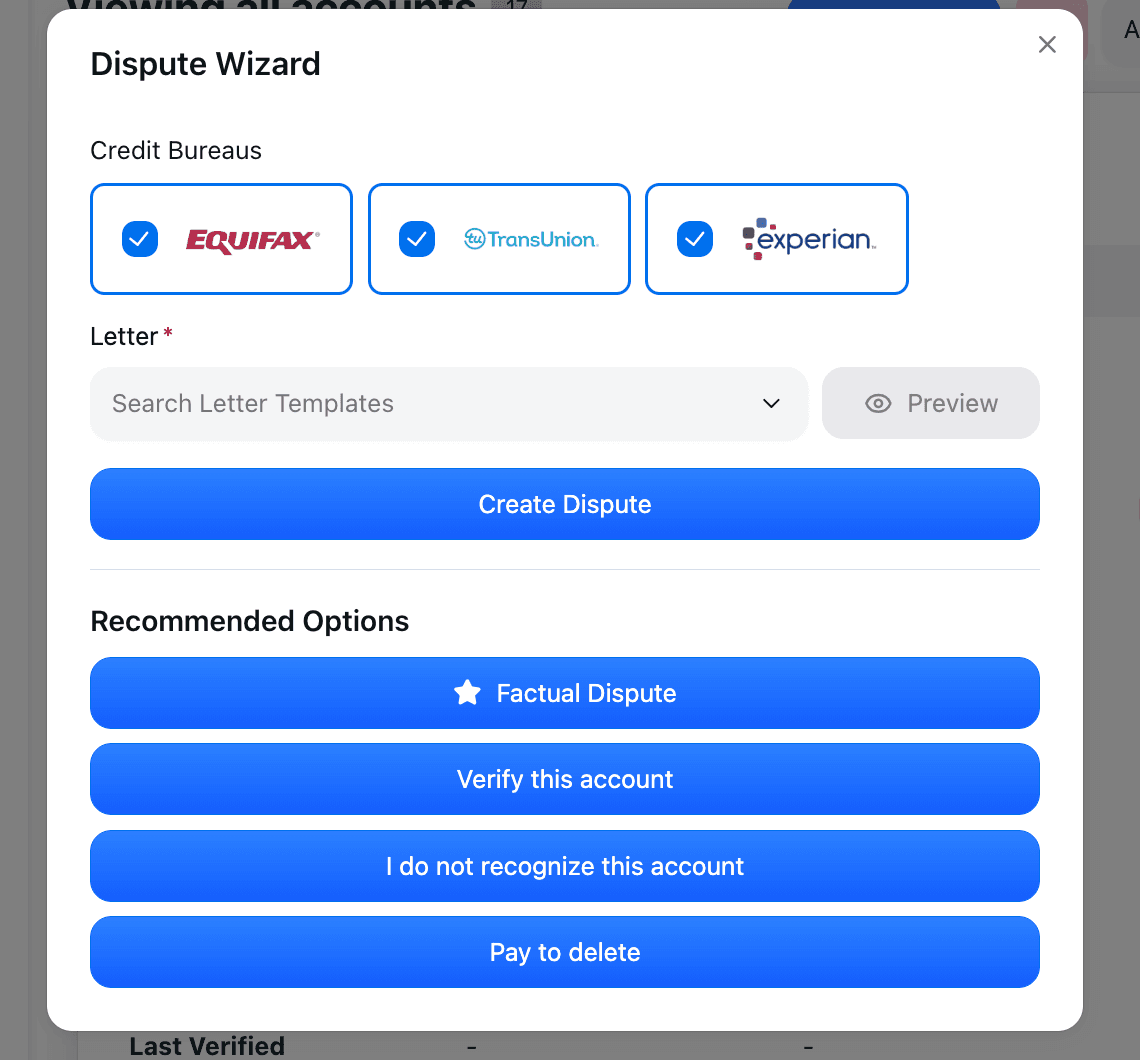Uncheck the Equifax credit bureau
This screenshot has width=1140, height=1060.
tap(140, 239)
